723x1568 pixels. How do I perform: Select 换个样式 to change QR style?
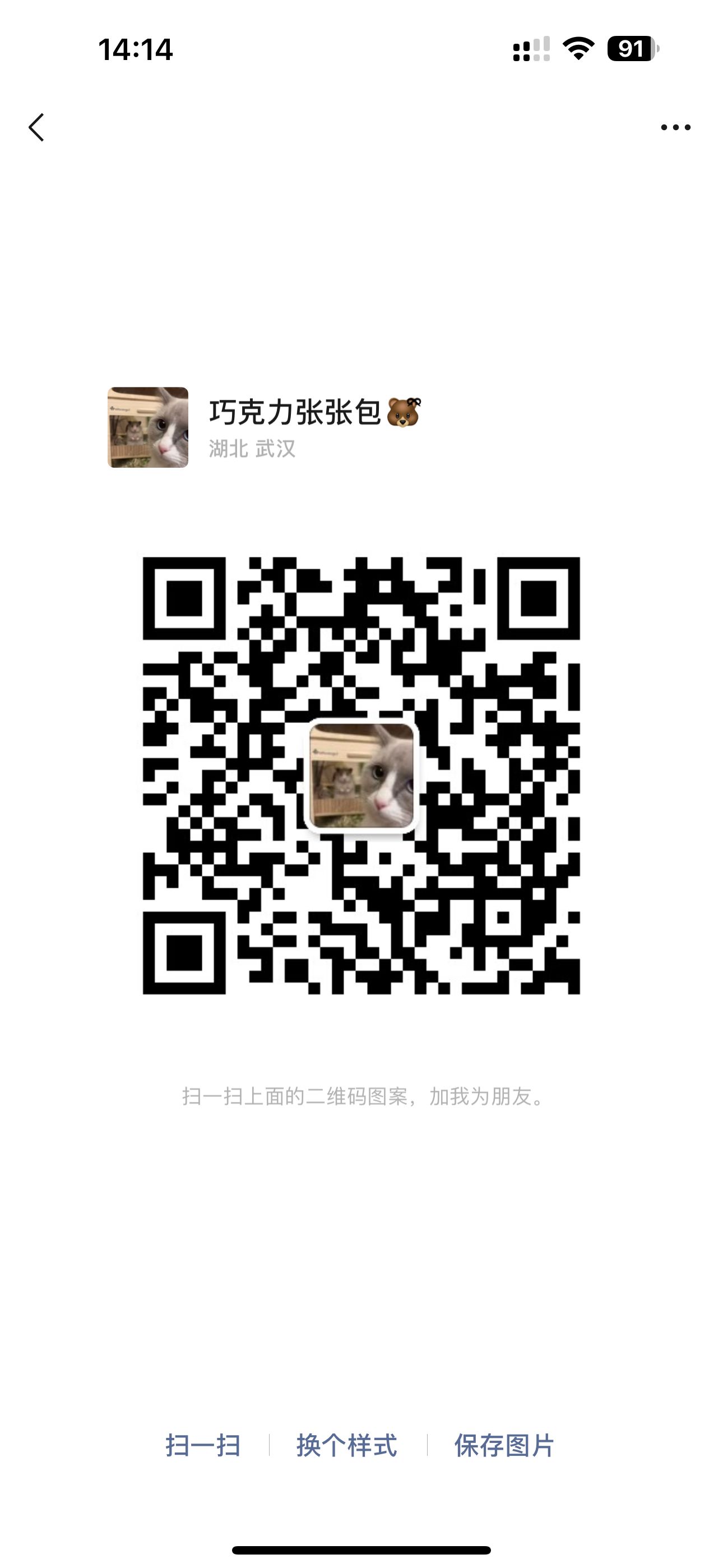[x=347, y=1445]
